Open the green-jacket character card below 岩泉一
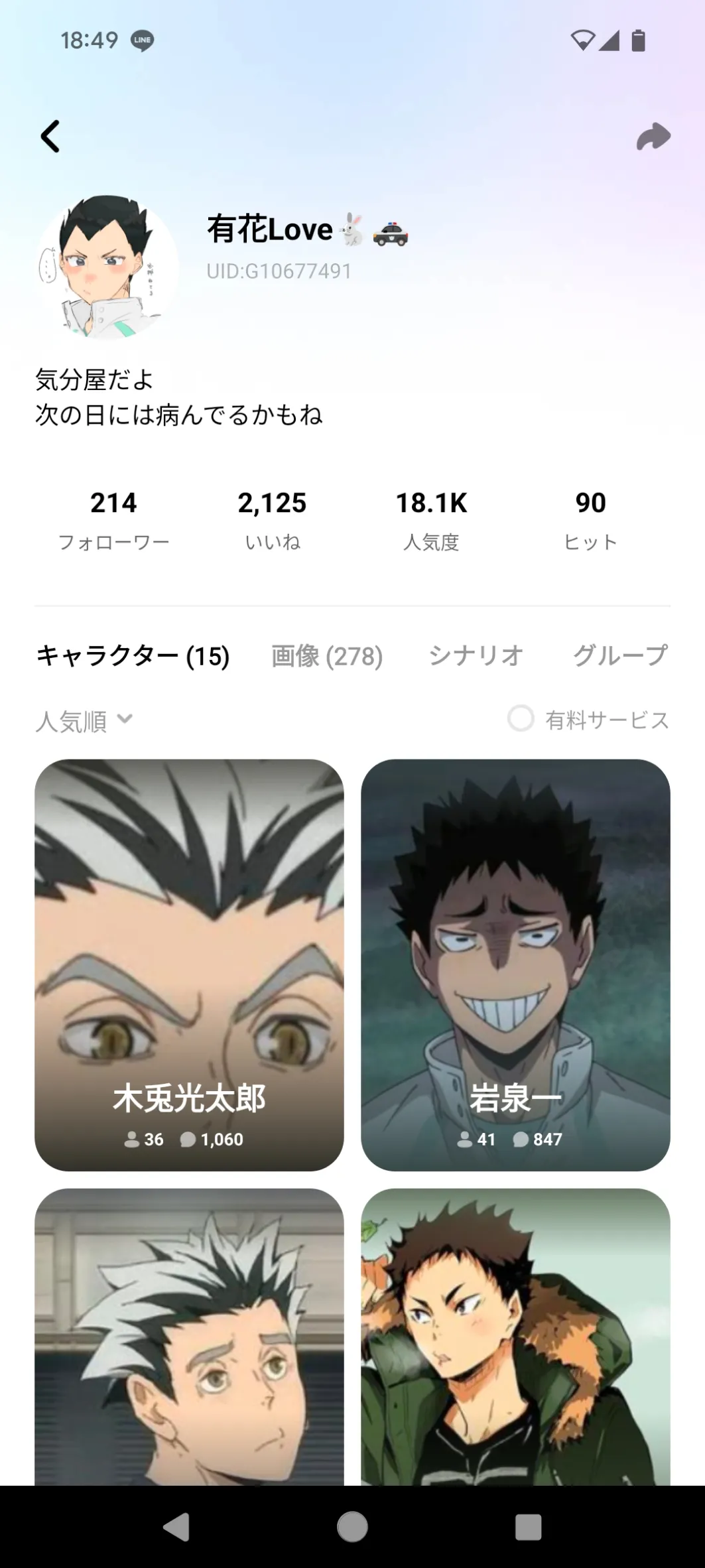Image resolution: width=705 pixels, height=1568 pixels. click(515, 1337)
